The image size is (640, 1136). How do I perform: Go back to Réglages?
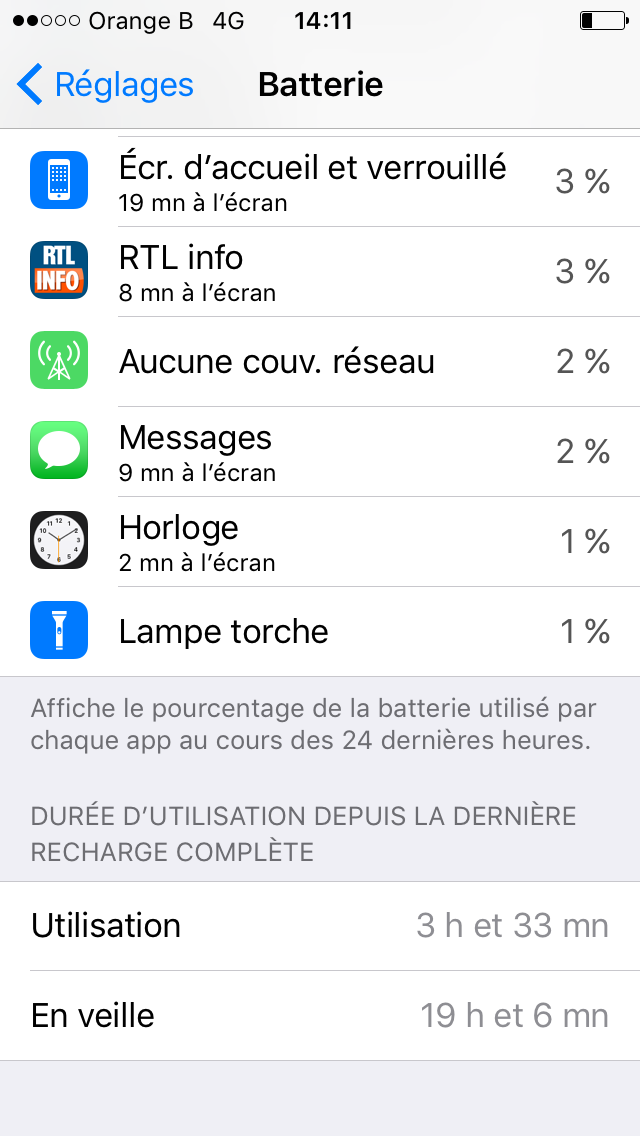coord(105,85)
